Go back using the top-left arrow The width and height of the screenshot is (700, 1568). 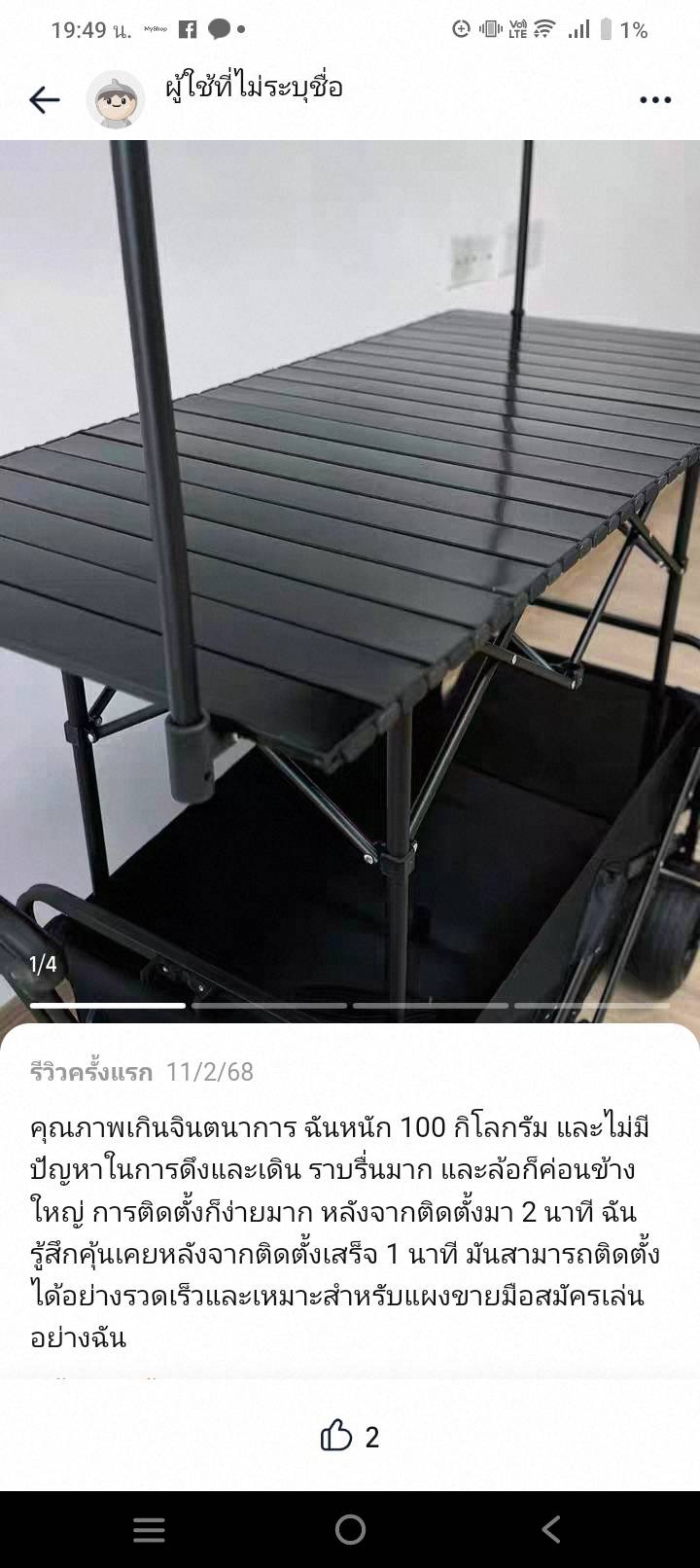click(x=45, y=99)
